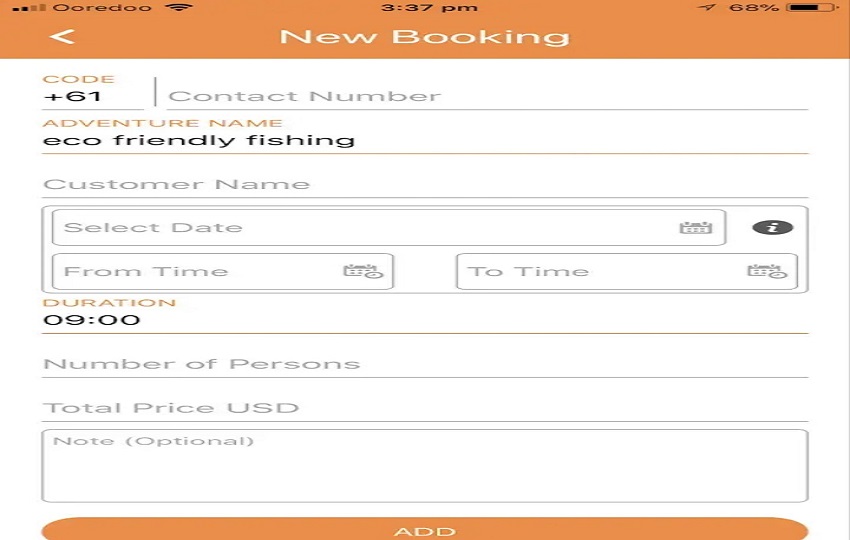Focus the Number of Persons field
The image size is (850, 540).
[x=424, y=364]
